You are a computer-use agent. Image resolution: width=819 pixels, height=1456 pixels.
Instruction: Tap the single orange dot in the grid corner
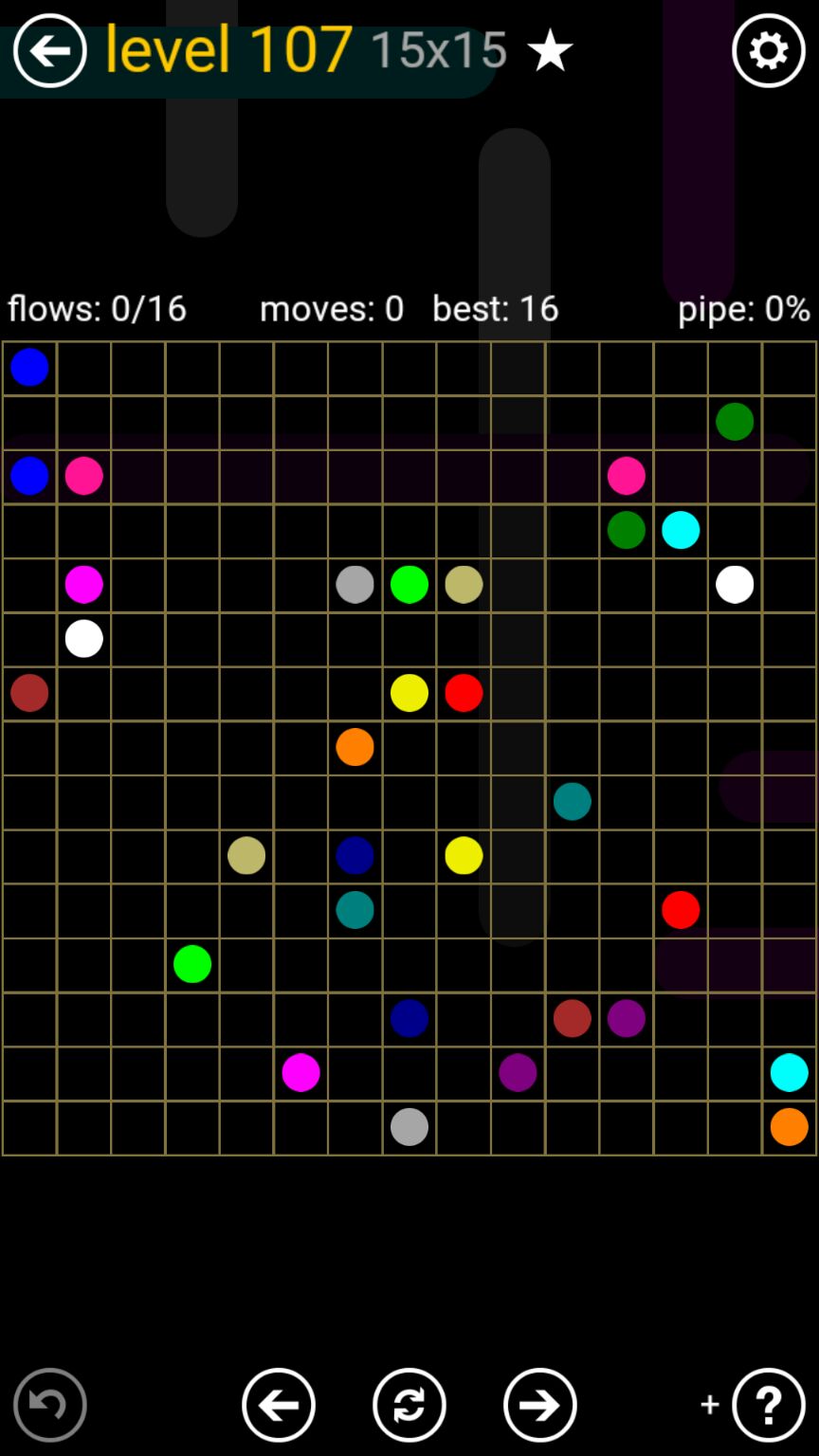click(789, 1127)
